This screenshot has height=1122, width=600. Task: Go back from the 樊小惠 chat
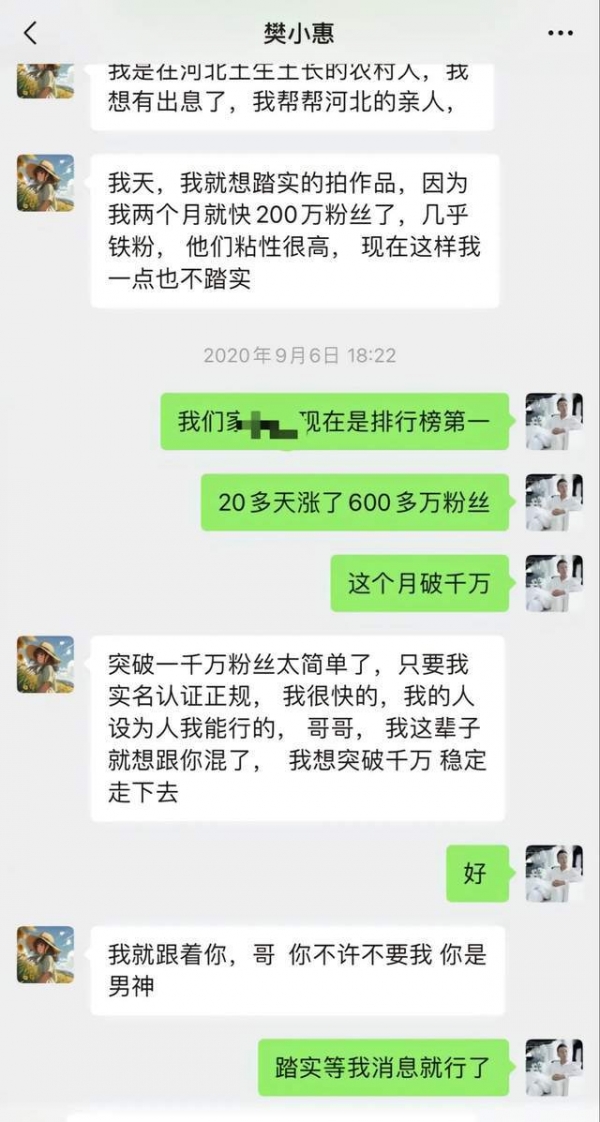tap(30, 33)
